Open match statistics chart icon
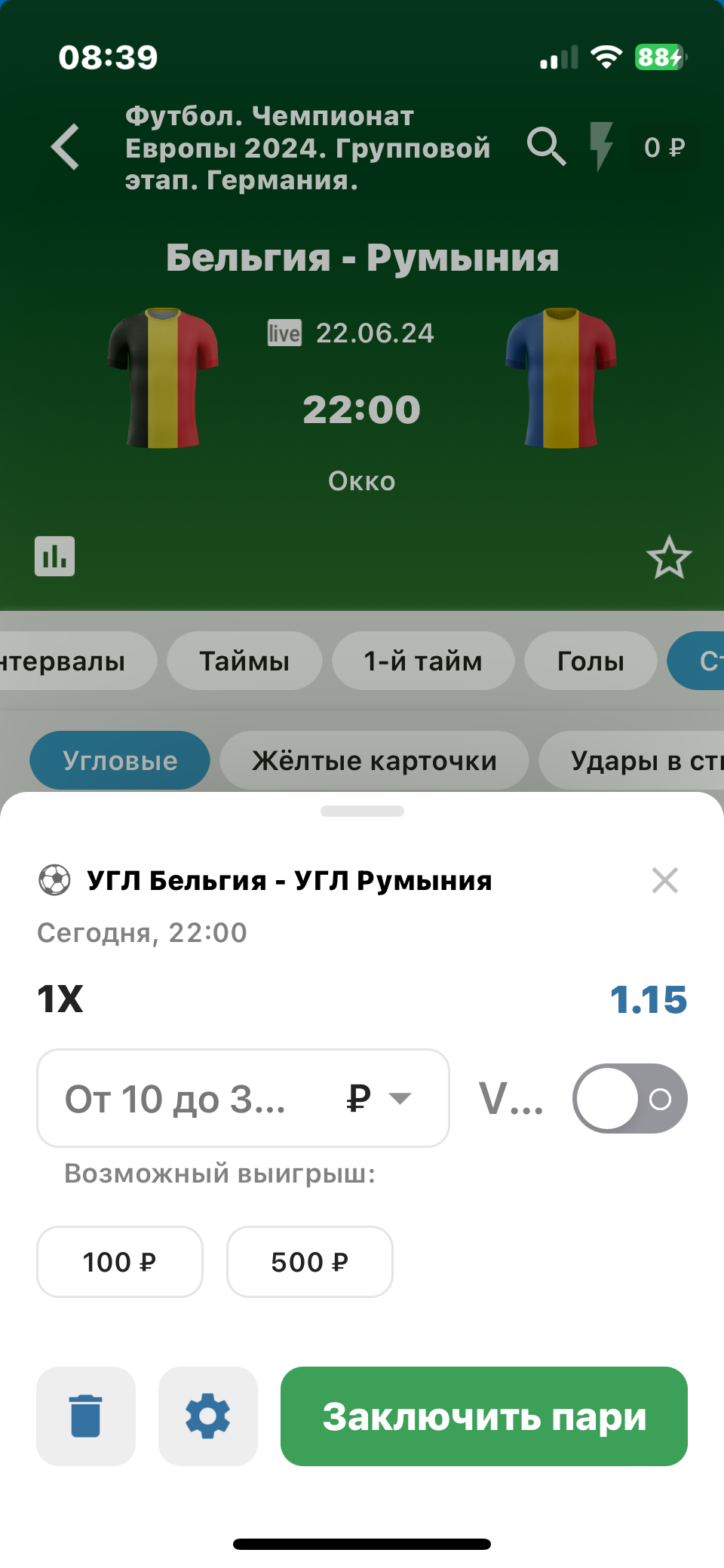This screenshot has height=1568, width=724. pyautogui.click(x=54, y=557)
